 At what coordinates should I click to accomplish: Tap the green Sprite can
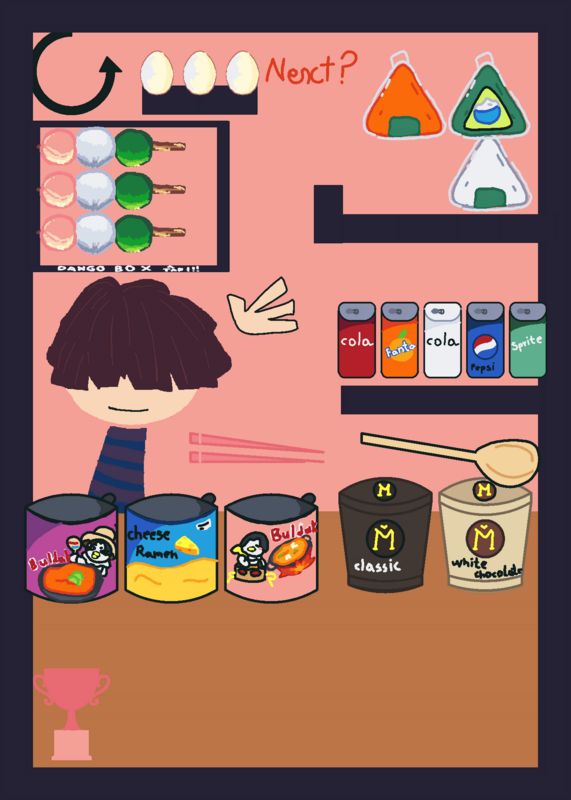coord(528,340)
